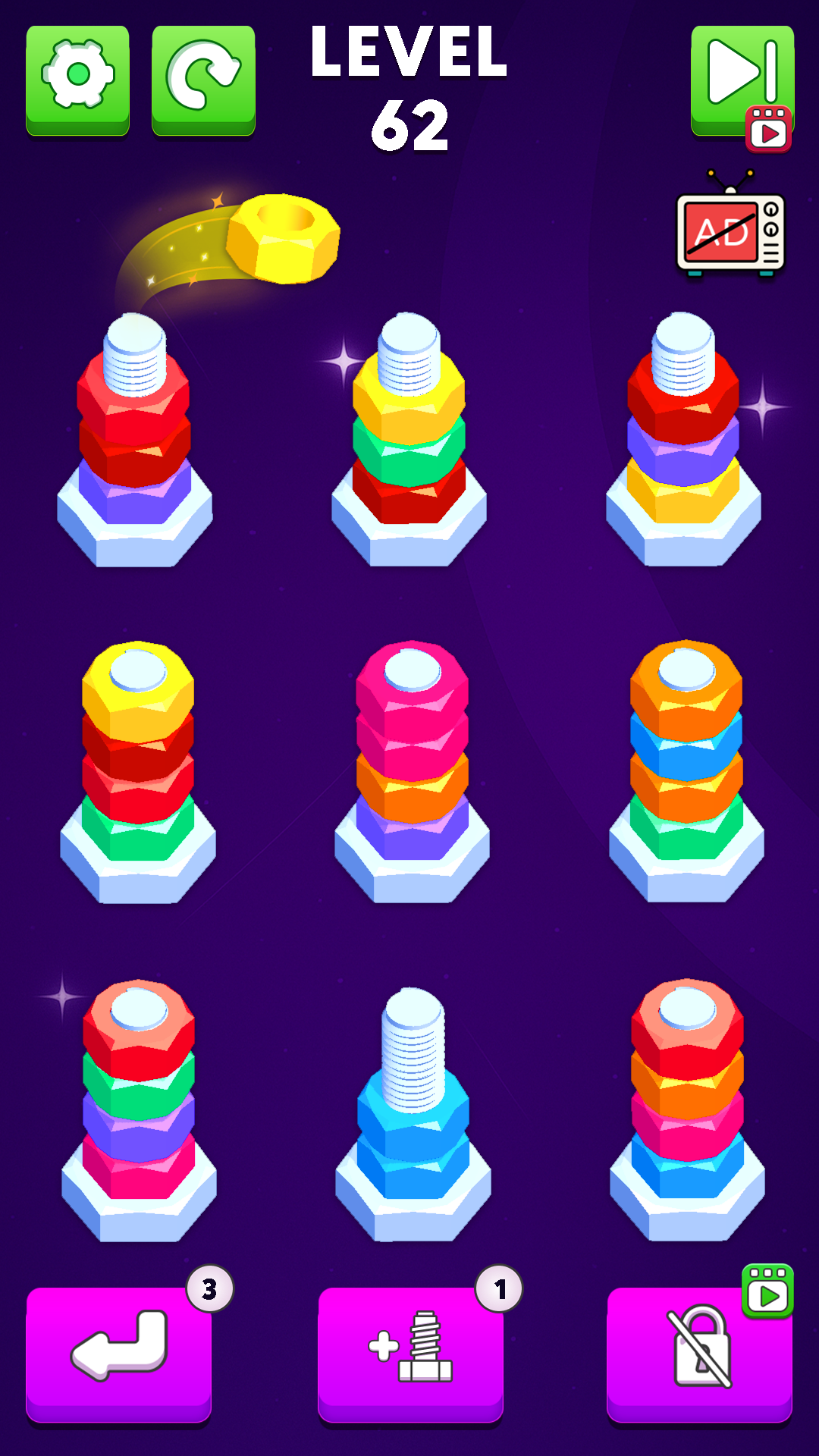
Task: Select the bolt holding only blue nuts
Action: coord(413,1122)
